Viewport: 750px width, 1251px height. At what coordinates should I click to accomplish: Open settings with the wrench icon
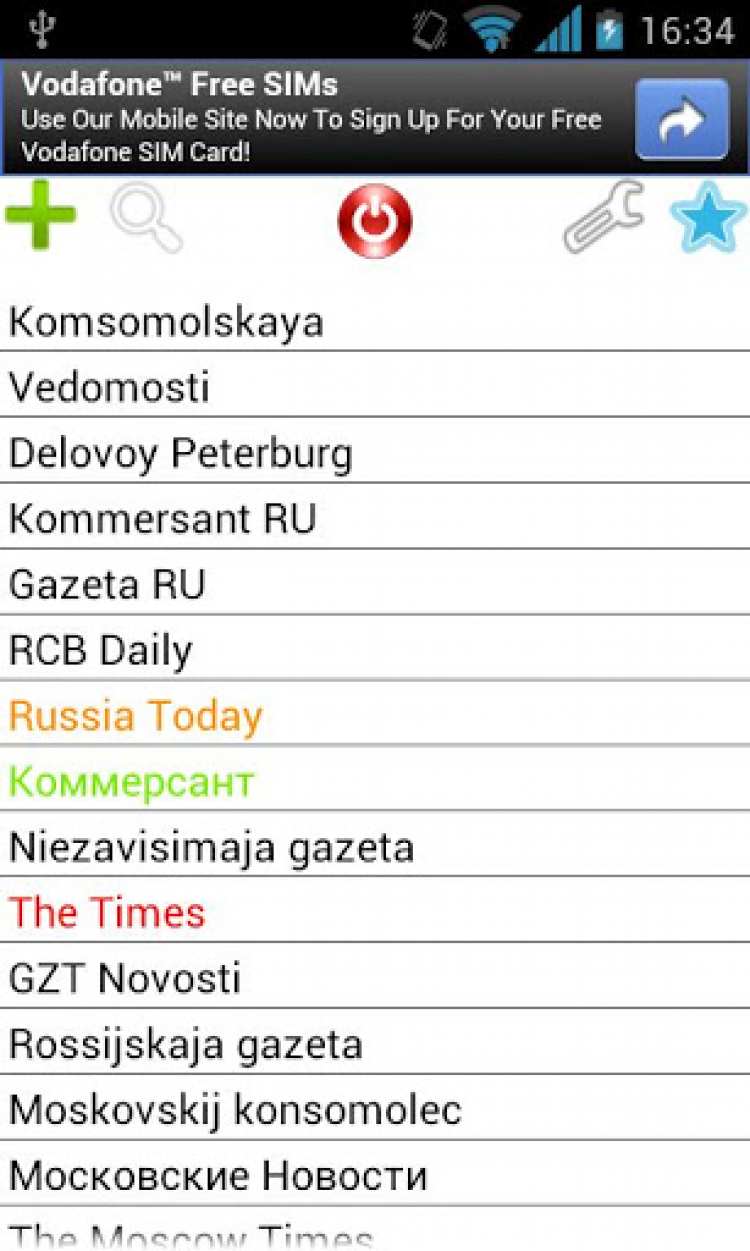(603, 217)
